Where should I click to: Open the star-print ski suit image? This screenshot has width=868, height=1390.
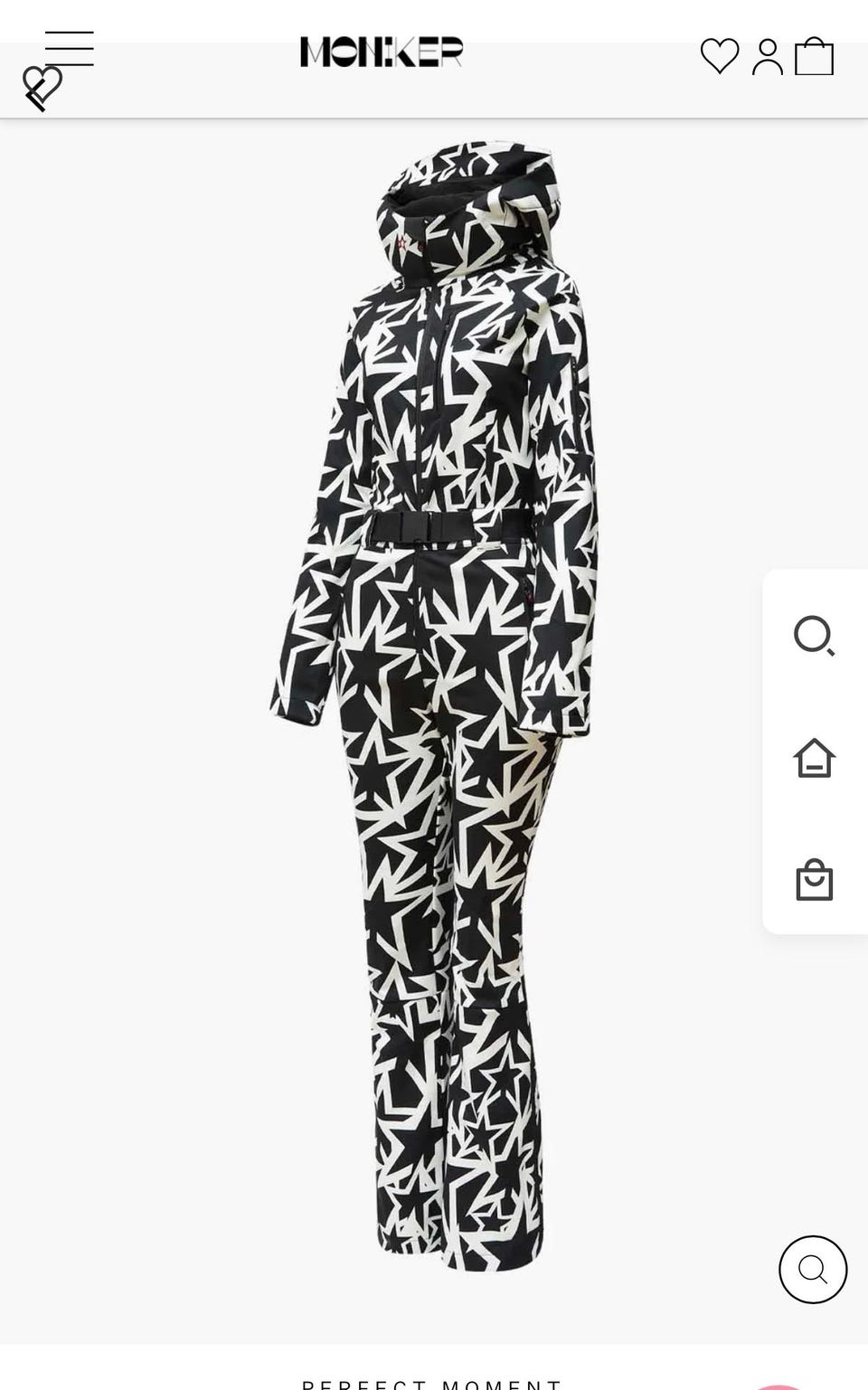coord(434,705)
